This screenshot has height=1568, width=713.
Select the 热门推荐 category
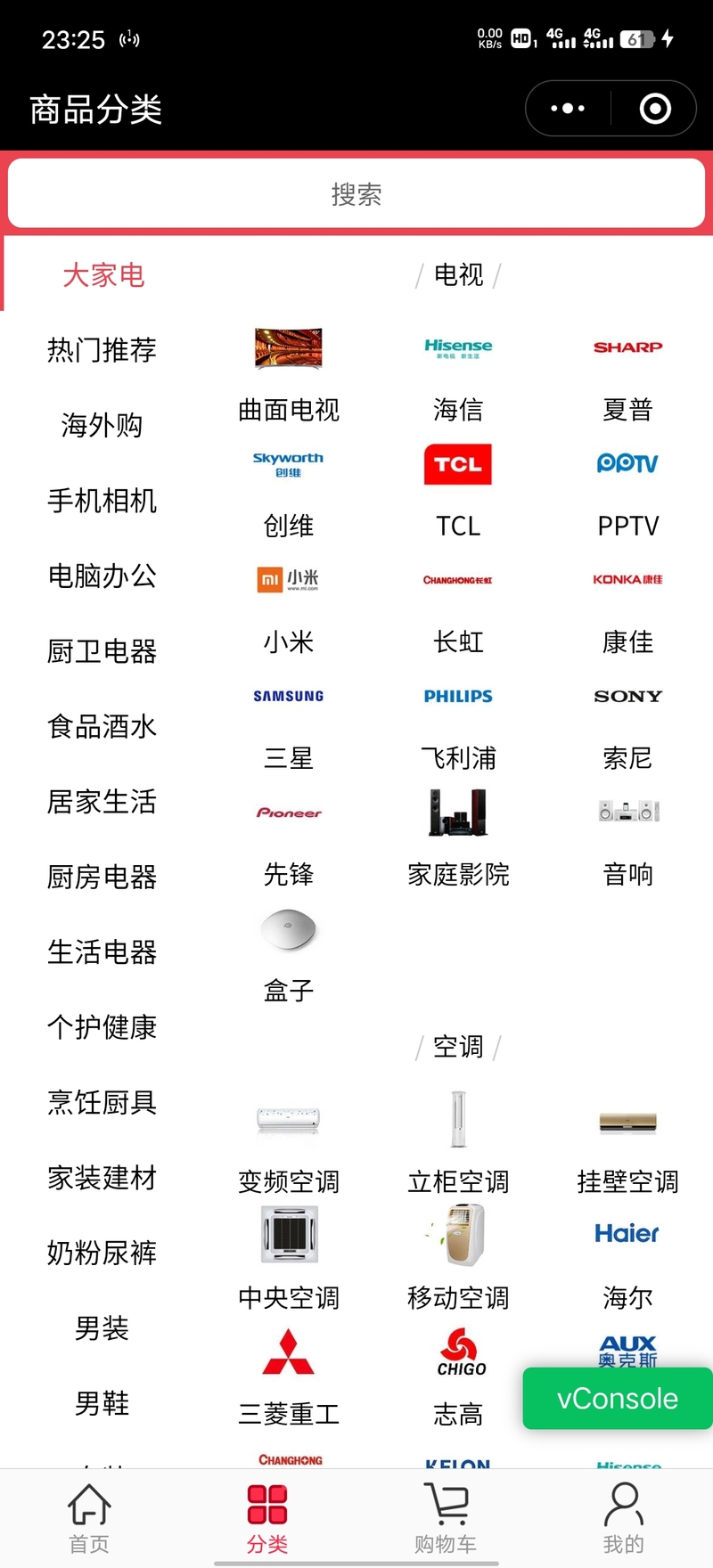[102, 350]
